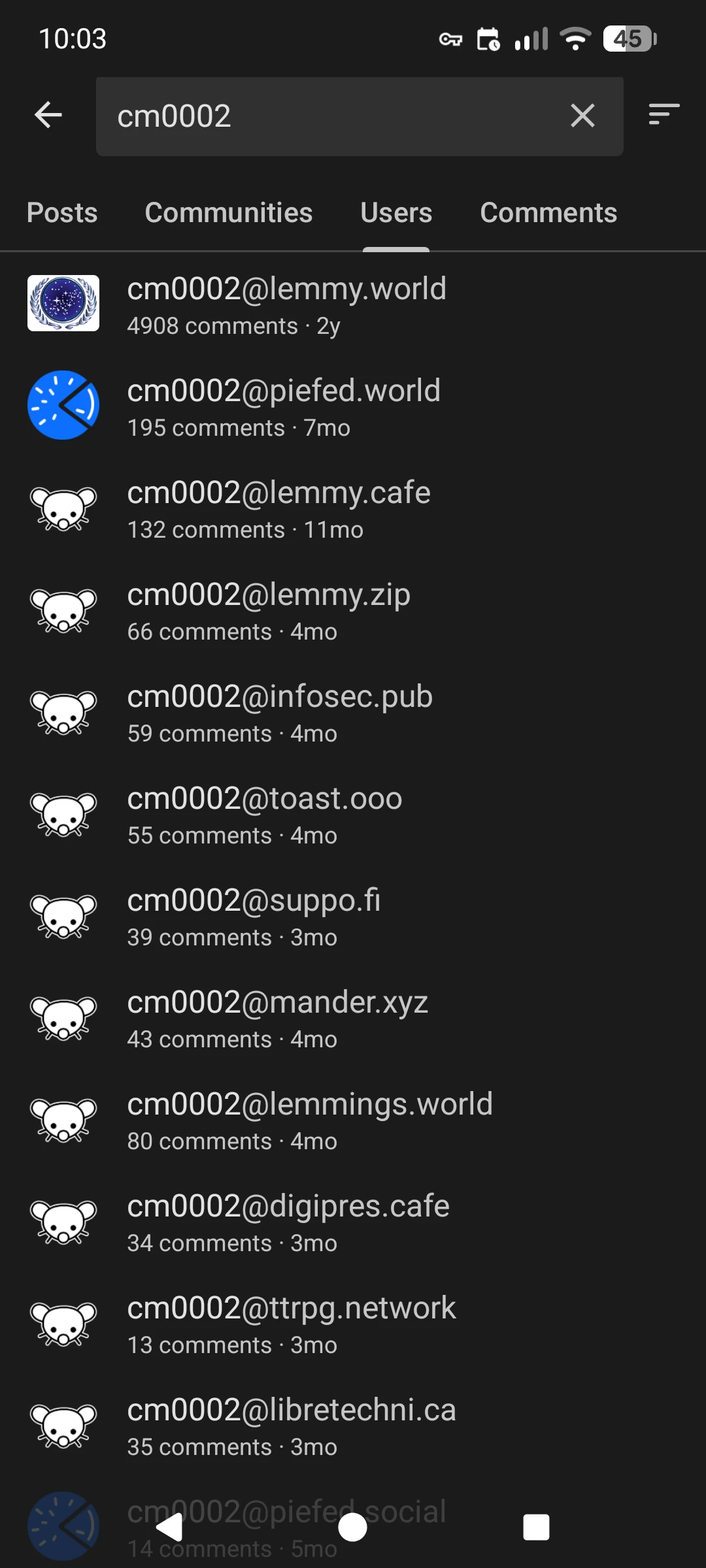Tap the system home button
The height and width of the screenshot is (1568, 706).
coord(353,1527)
